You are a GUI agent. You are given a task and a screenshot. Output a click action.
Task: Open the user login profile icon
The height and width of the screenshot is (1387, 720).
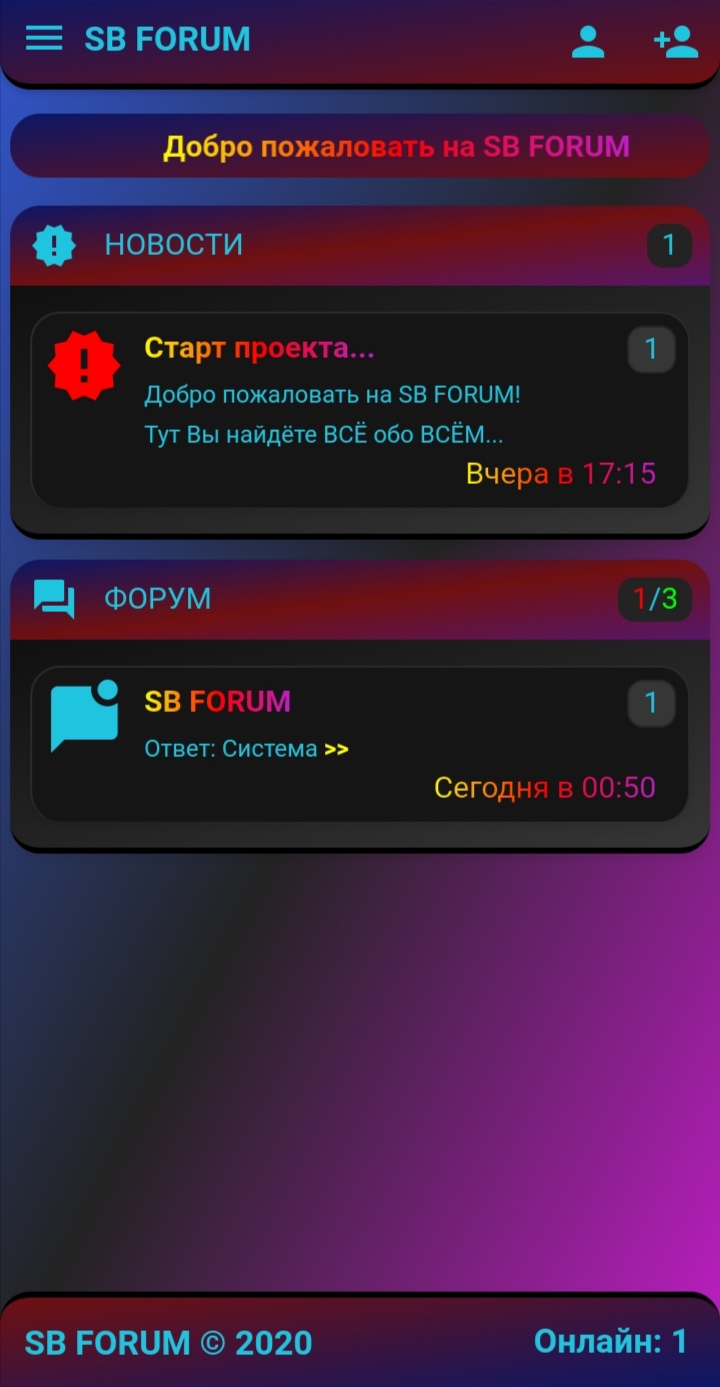(x=588, y=41)
